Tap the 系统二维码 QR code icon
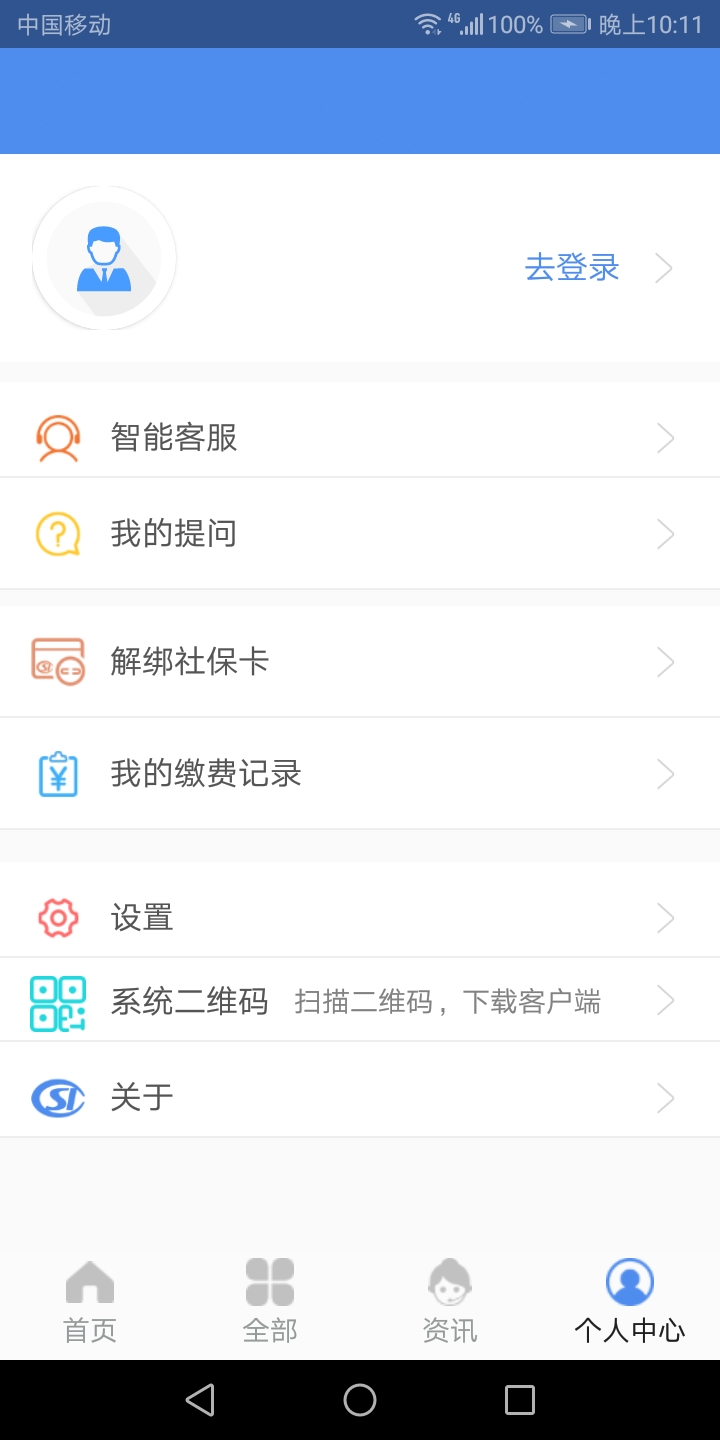This screenshot has height=1440, width=720. pos(57,1000)
